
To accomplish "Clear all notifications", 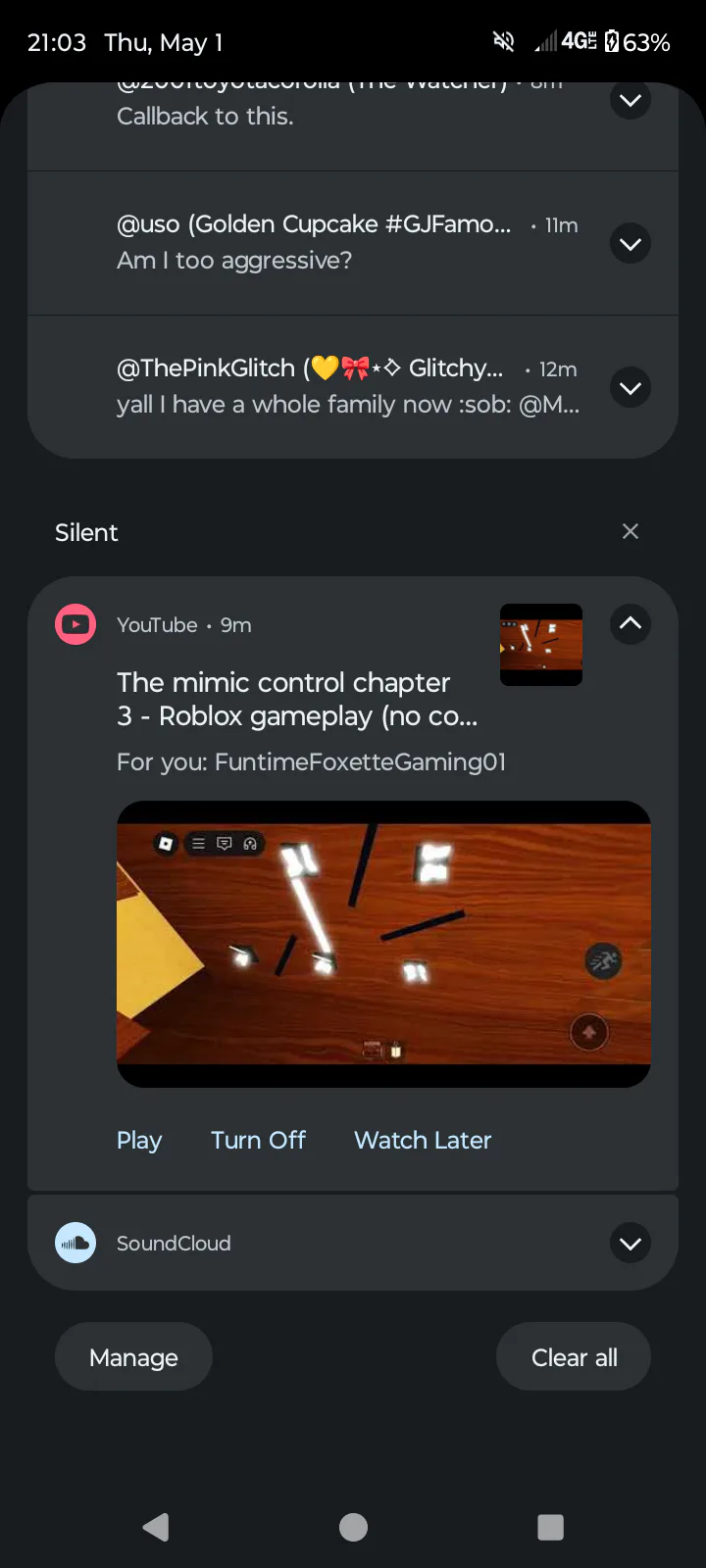I will click(574, 1357).
